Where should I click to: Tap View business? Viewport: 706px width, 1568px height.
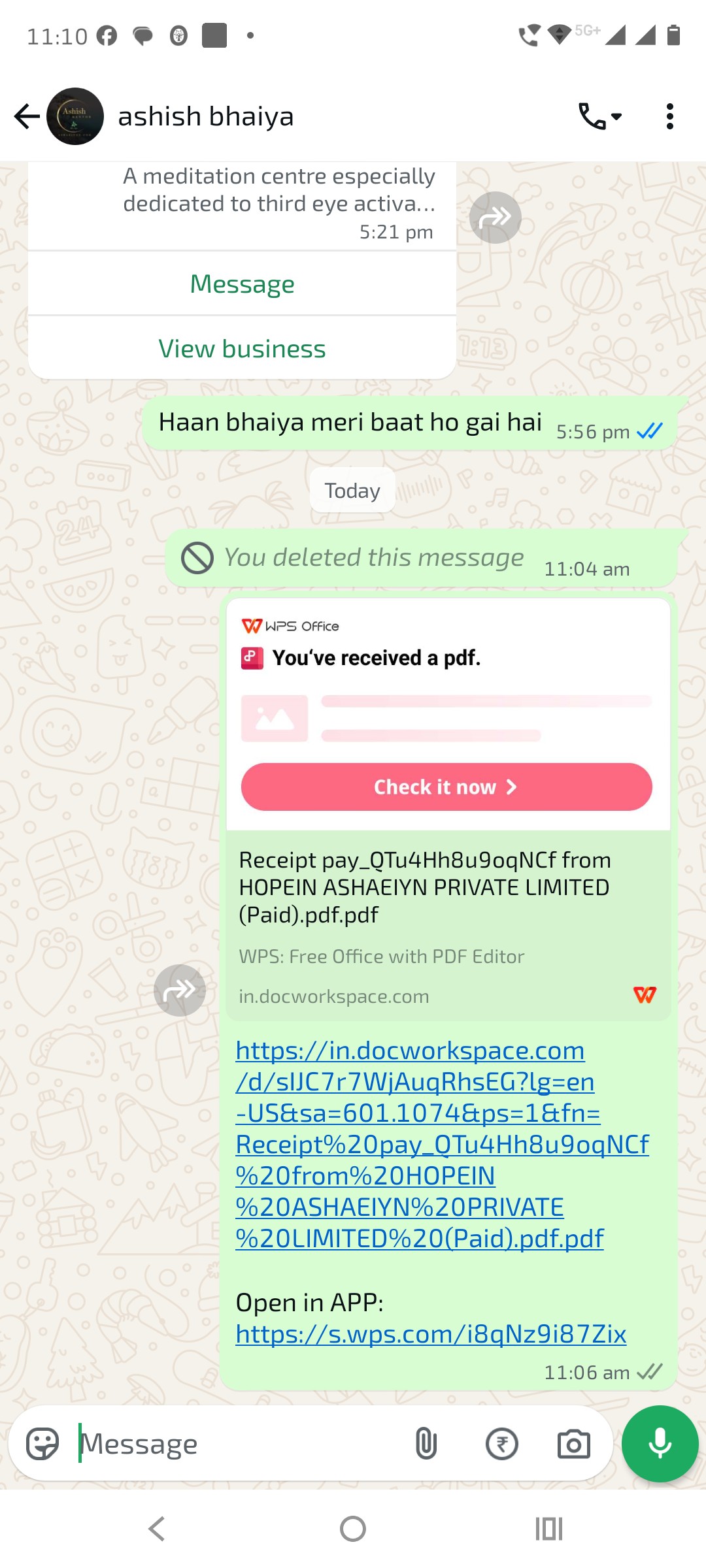pyautogui.click(x=242, y=348)
